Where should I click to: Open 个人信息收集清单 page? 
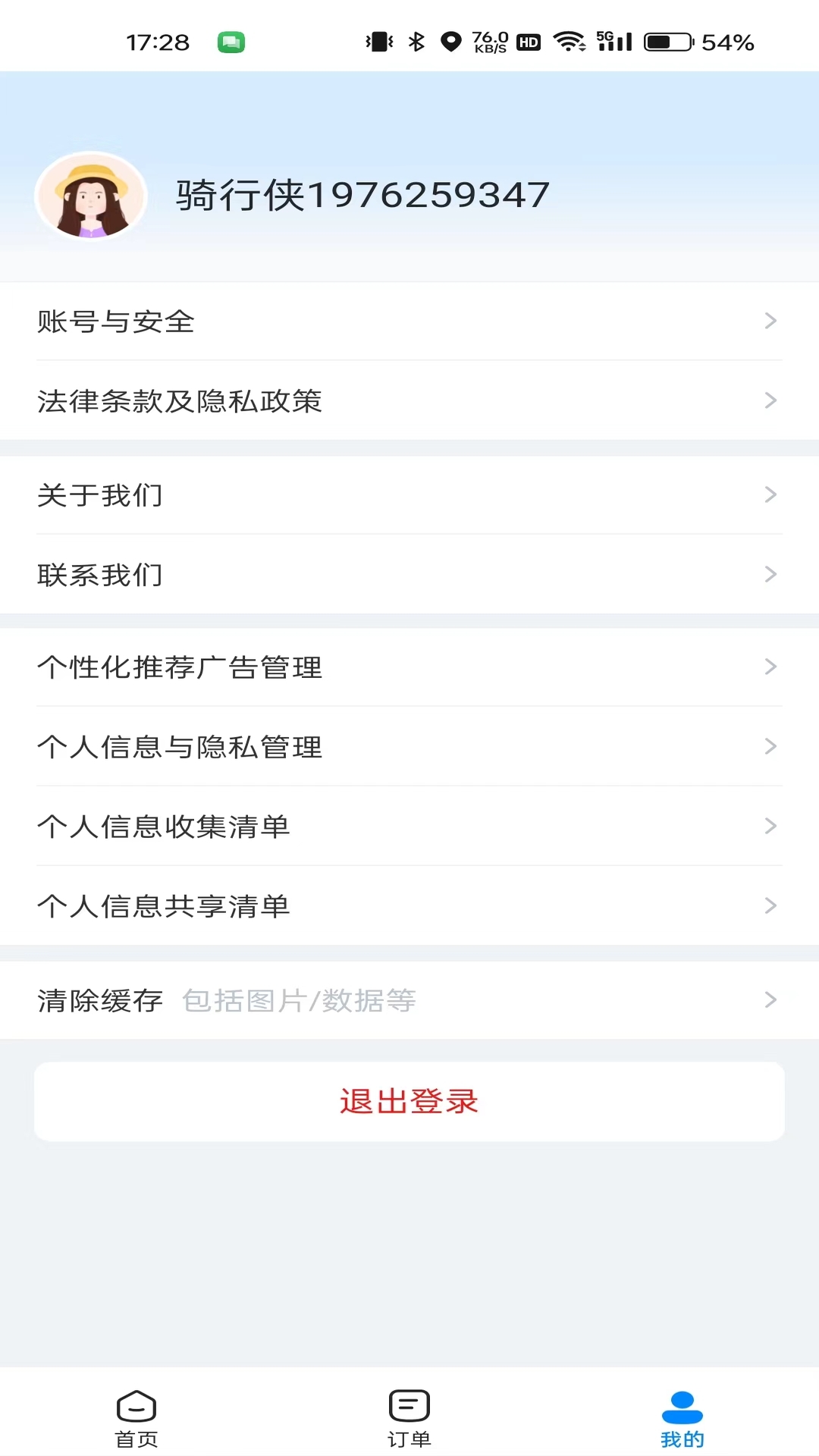pos(409,827)
